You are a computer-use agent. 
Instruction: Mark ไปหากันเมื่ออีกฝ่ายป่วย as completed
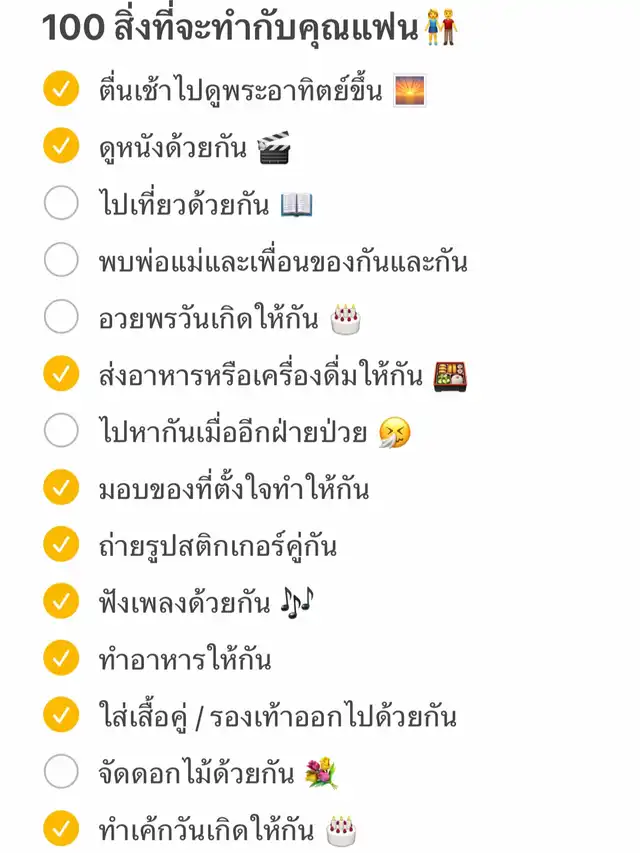click(61, 432)
